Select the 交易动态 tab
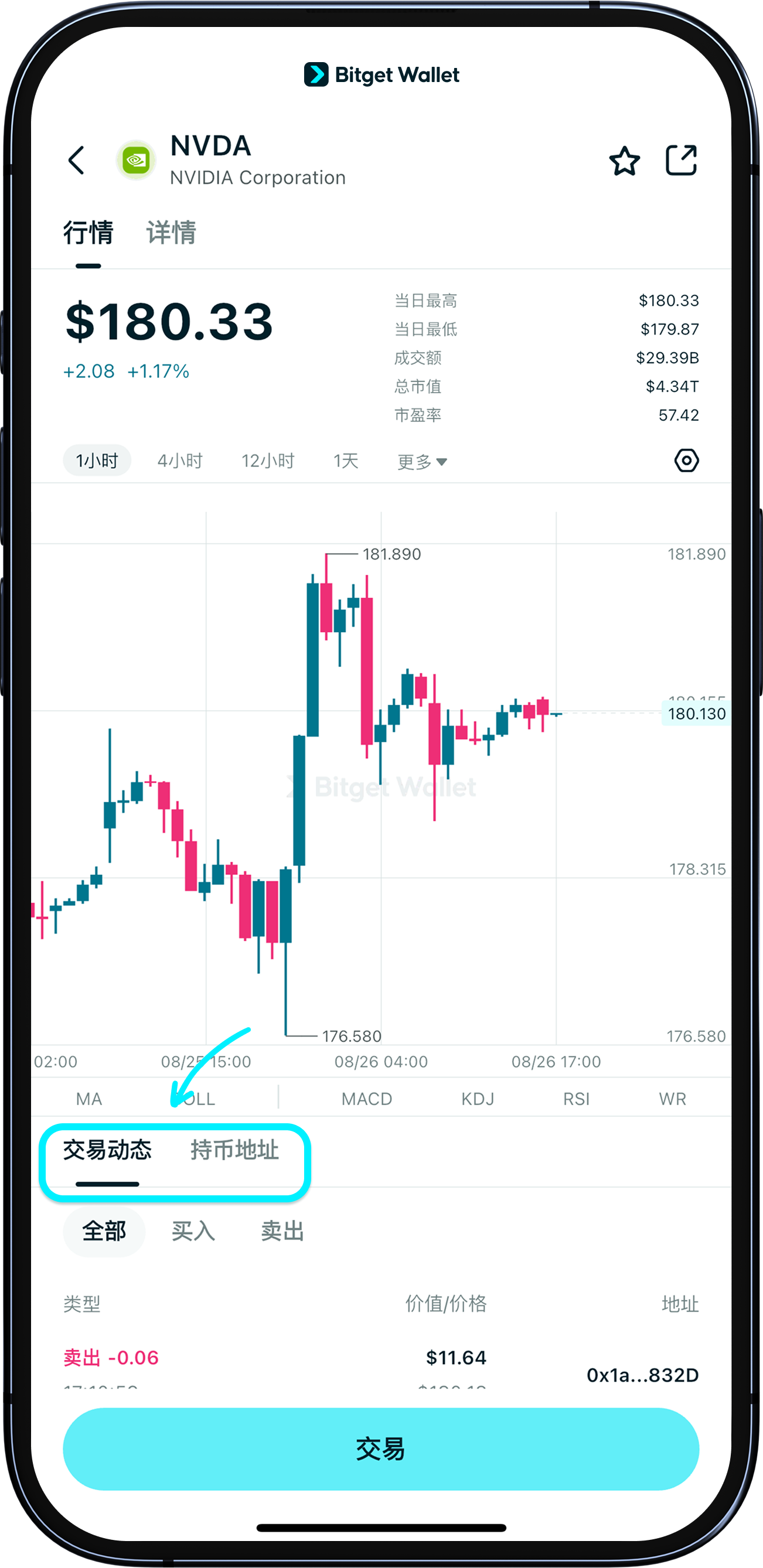The width and height of the screenshot is (763, 1568). point(107,1151)
